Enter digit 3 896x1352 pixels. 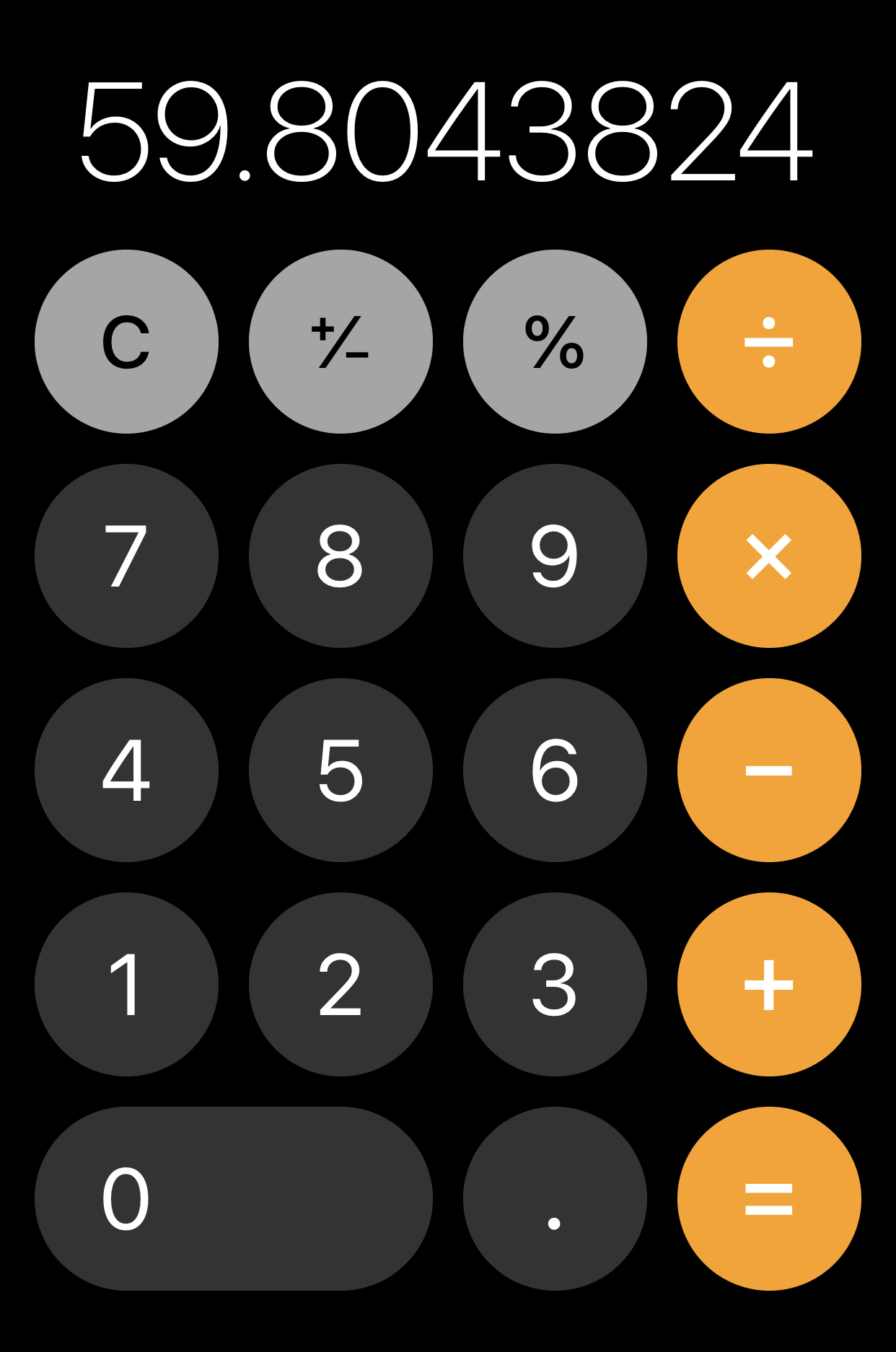pos(555,984)
